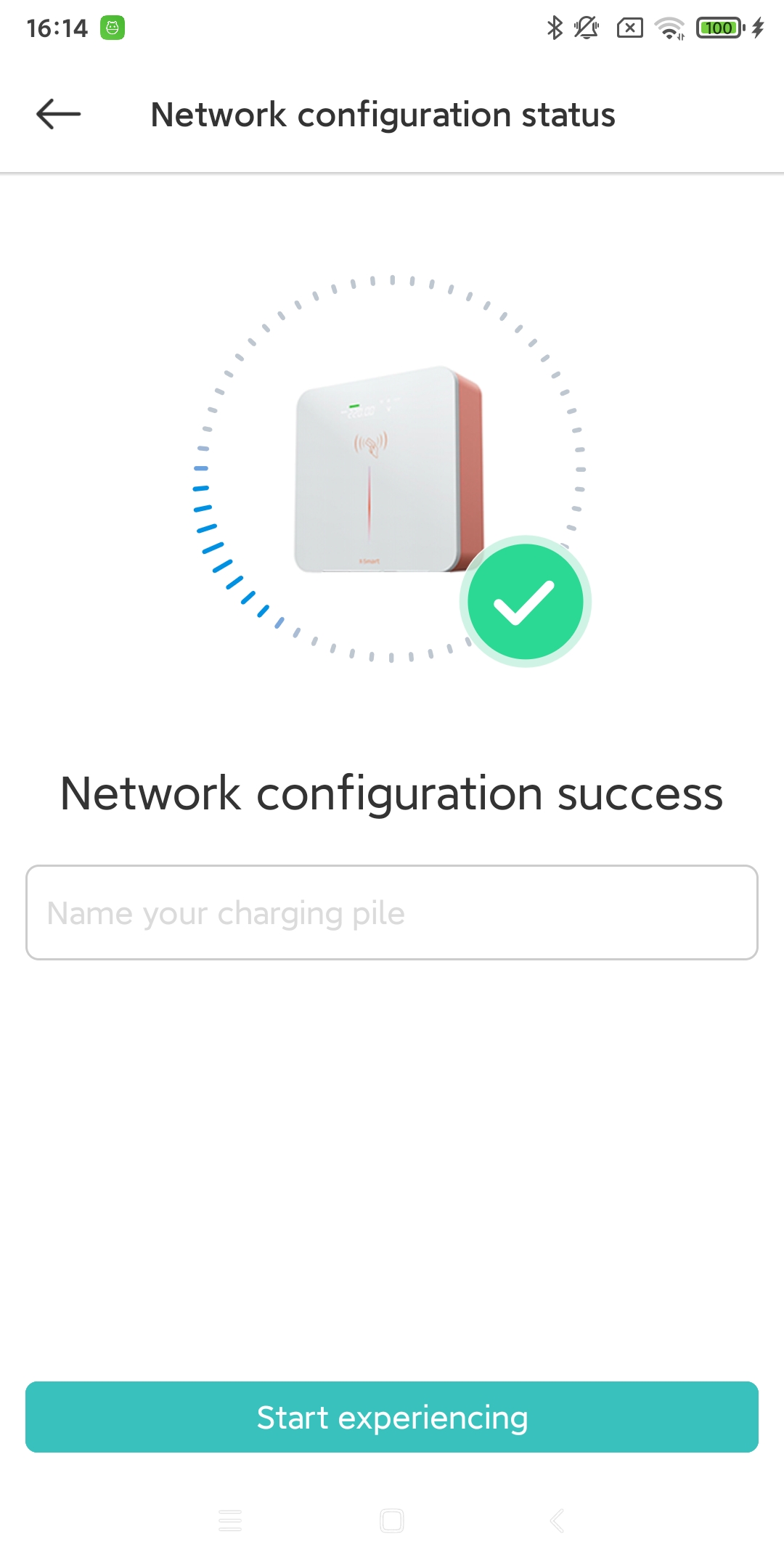Go back using the header arrow
Viewport: 784px width, 1568px height.
tap(58, 114)
